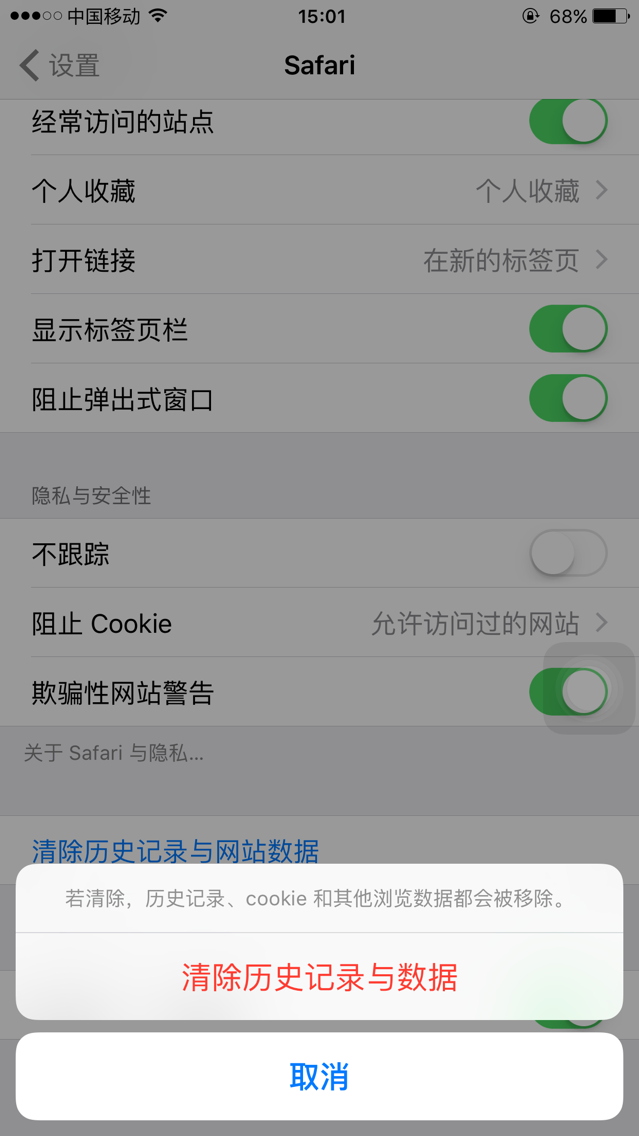Open 关于 Safari 与隐私 link
This screenshot has width=639, height=1136.
(114, 753)
